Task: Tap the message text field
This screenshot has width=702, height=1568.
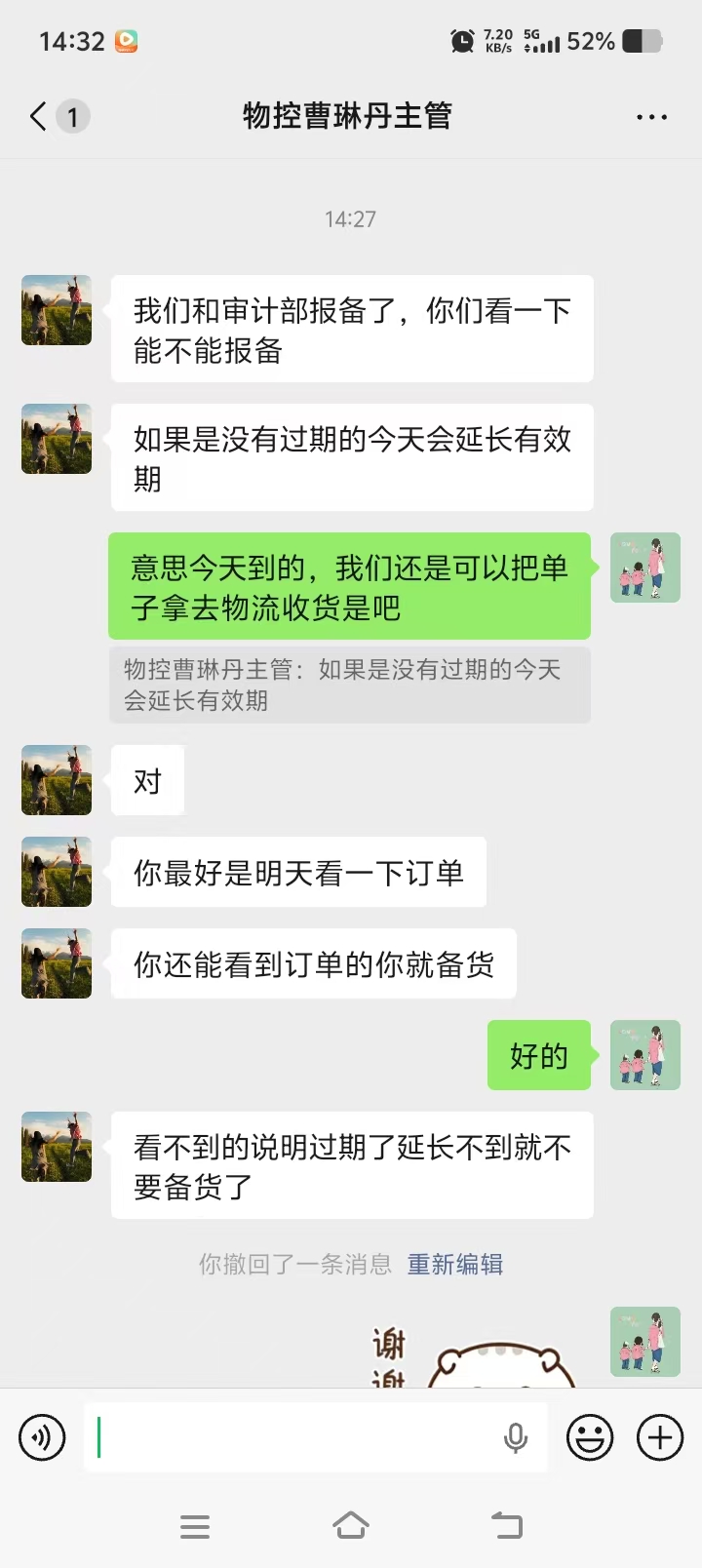Action: click(292, 1437)
